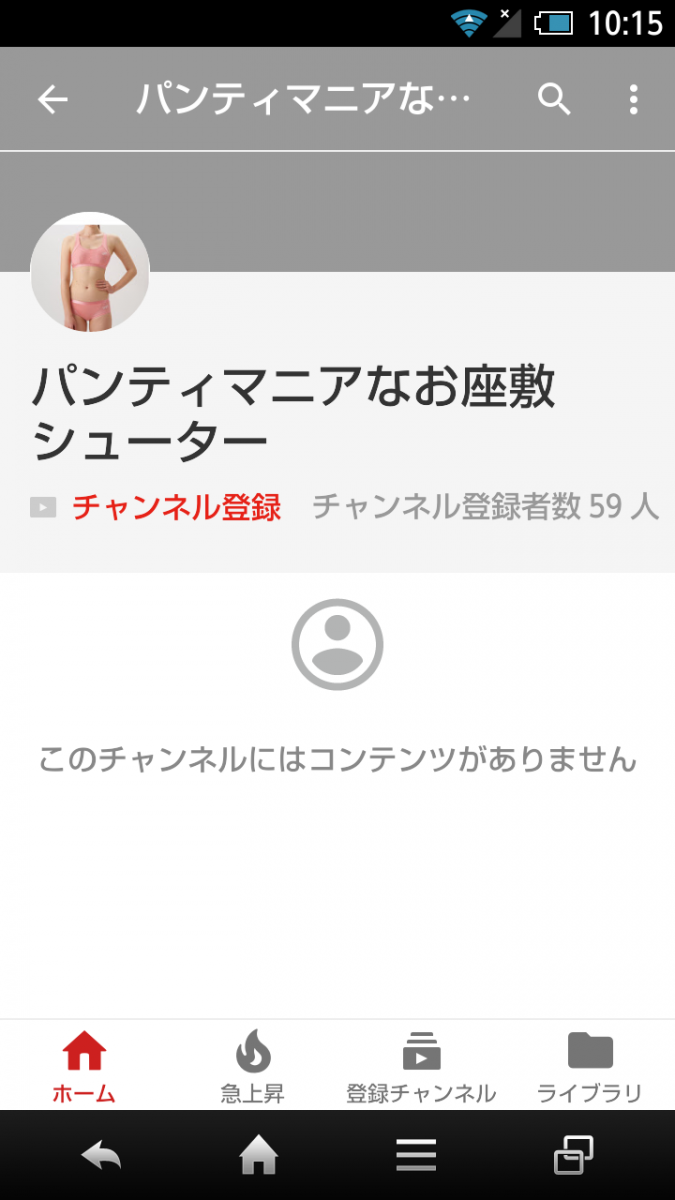Open the three-dot overflow menu
This screenshot has width=675, height=1200.
click(x=633, y=99)
